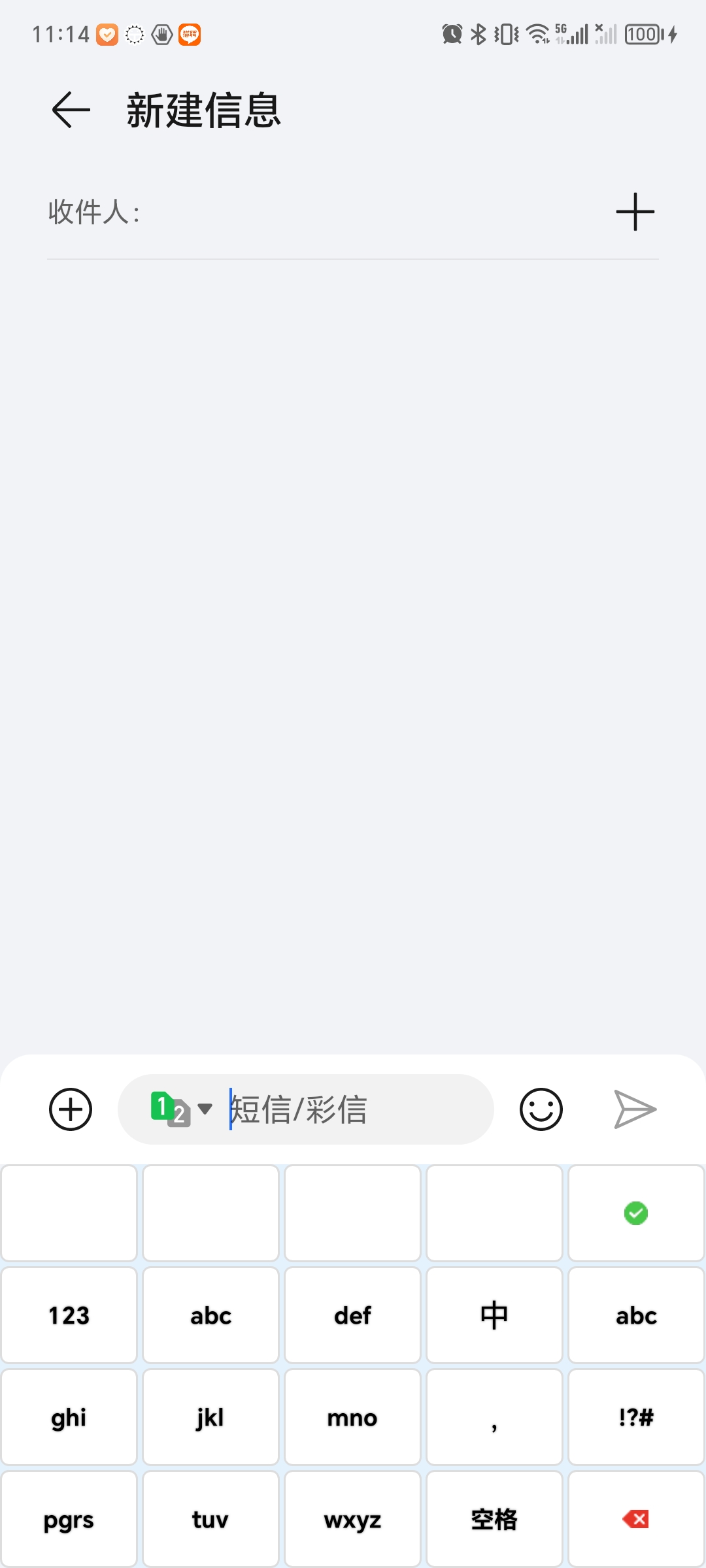This screenshot has width=706, height=1568.
Task: Tap the 123 number key
Action: point(69,1315)
